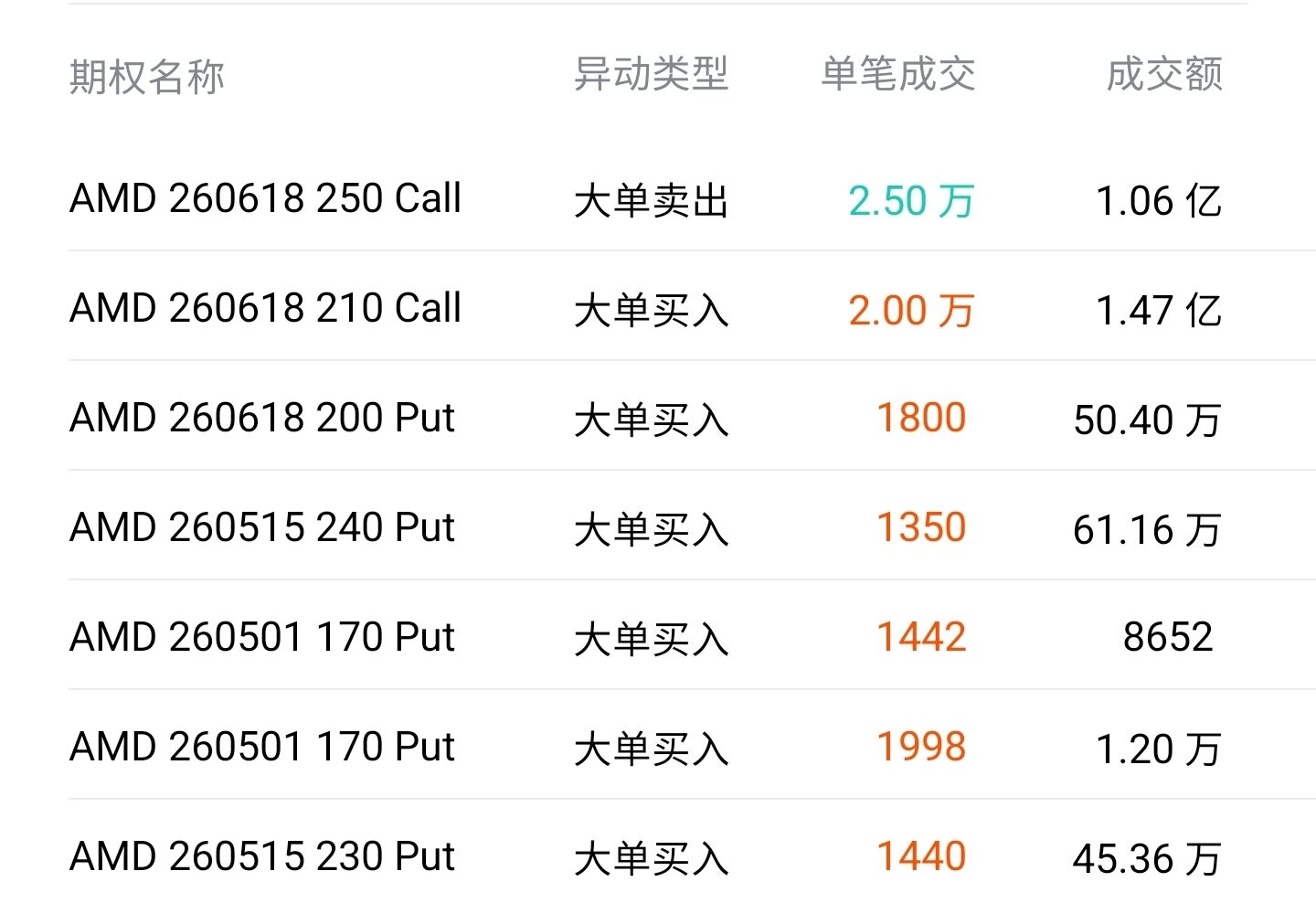View the AMD 260515 230 Put option
Viewport: 1316px width, 903px height.
(x=262, y=857)
